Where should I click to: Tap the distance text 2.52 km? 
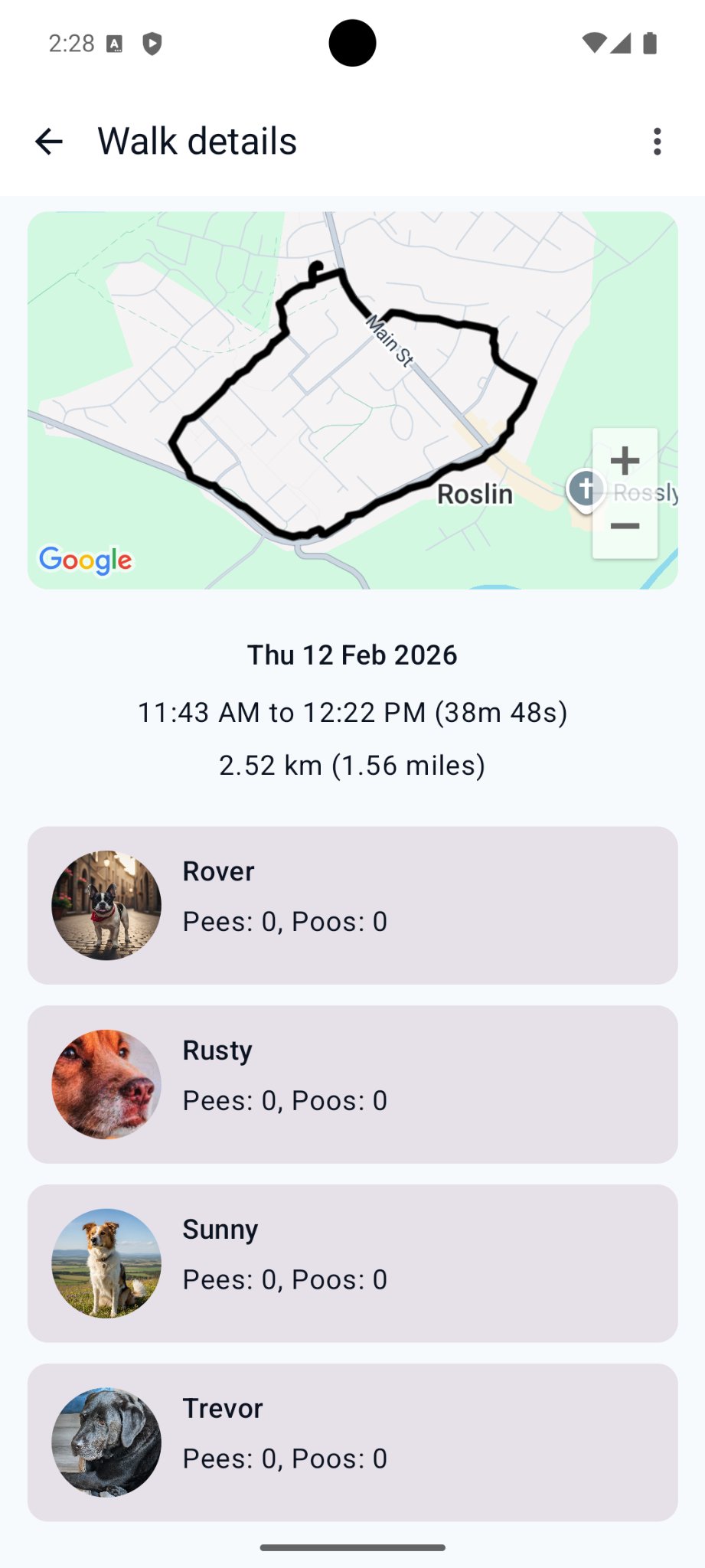(352, 764)
